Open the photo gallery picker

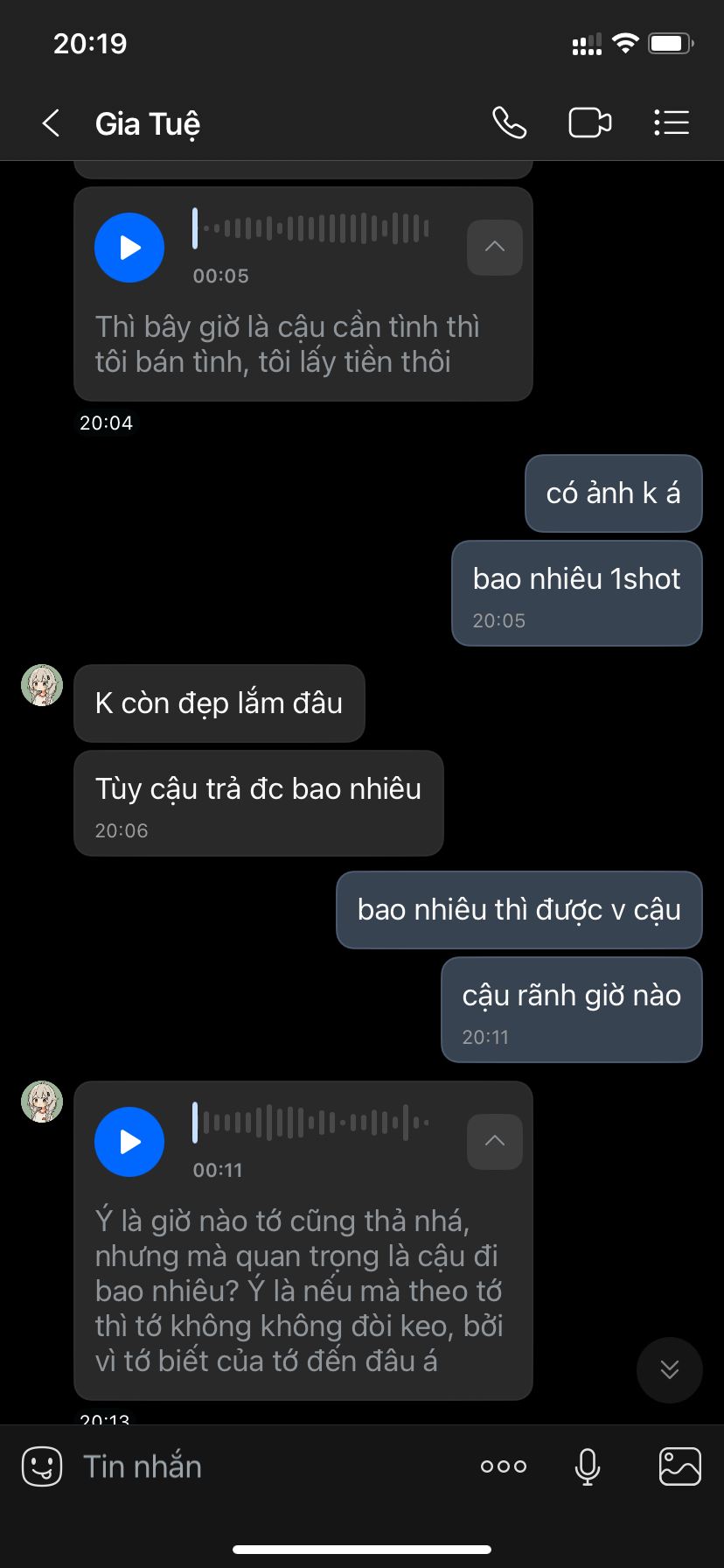679,1466
